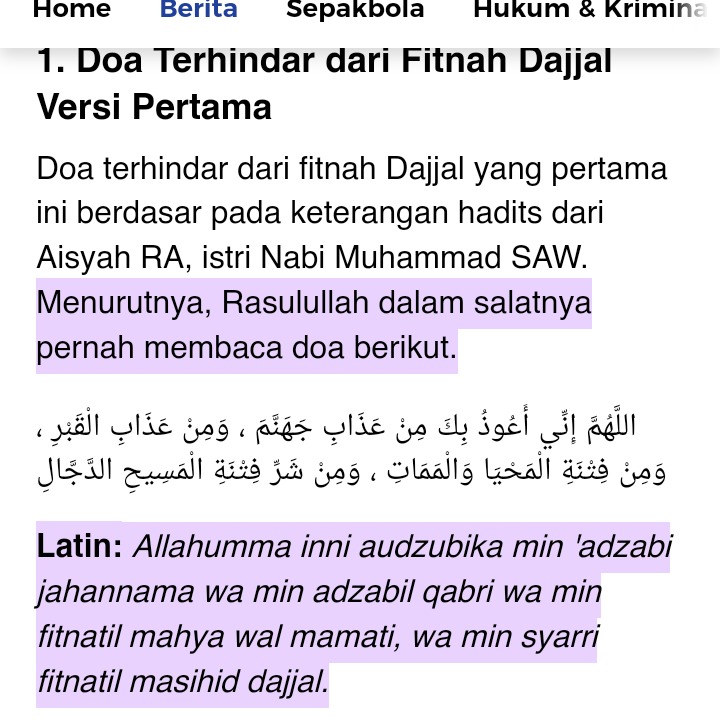
Task: Open the Berita tab
Action: pyautogui.click(x=199, y=11)
